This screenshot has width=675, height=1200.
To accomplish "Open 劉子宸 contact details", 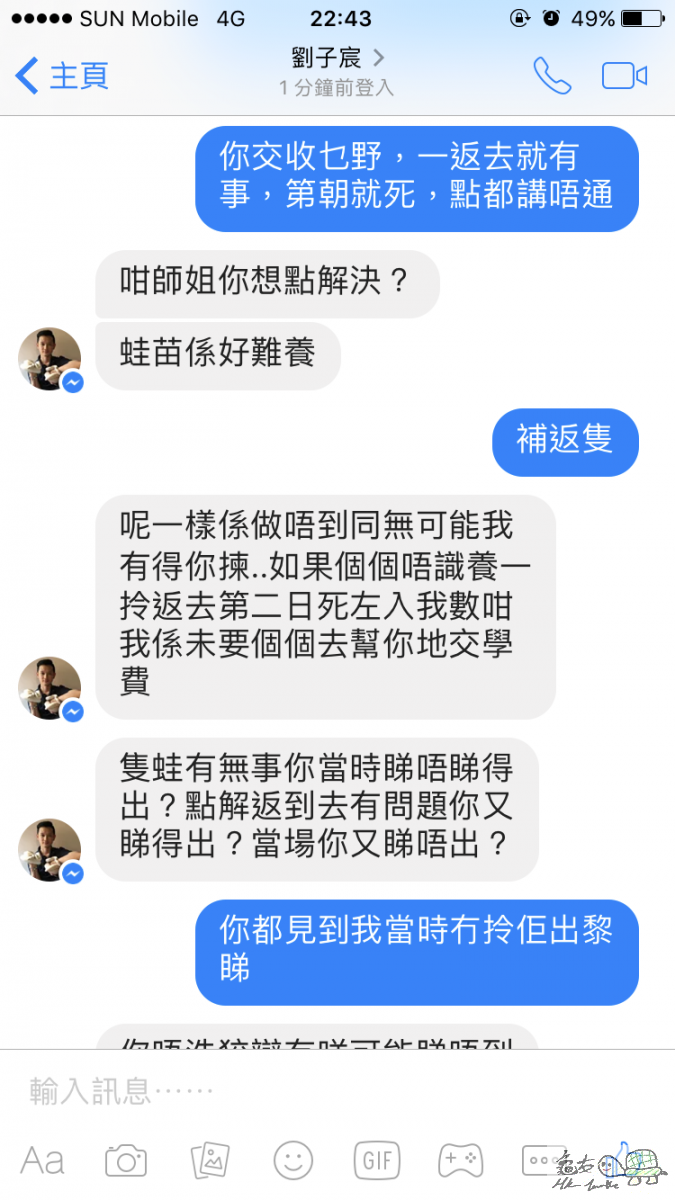I will pyautogui.click(x=336, y=59).
